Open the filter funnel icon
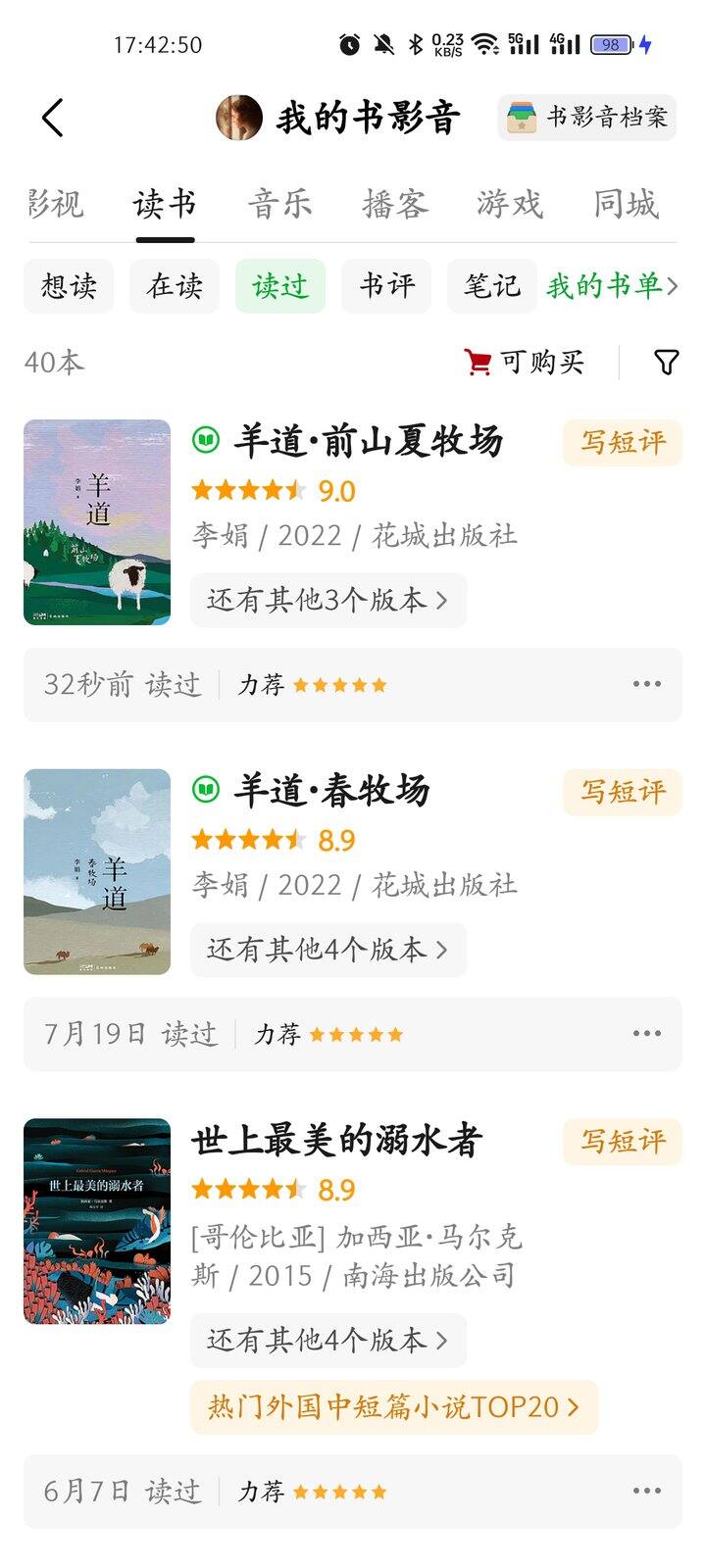 [x=667, y=363]
